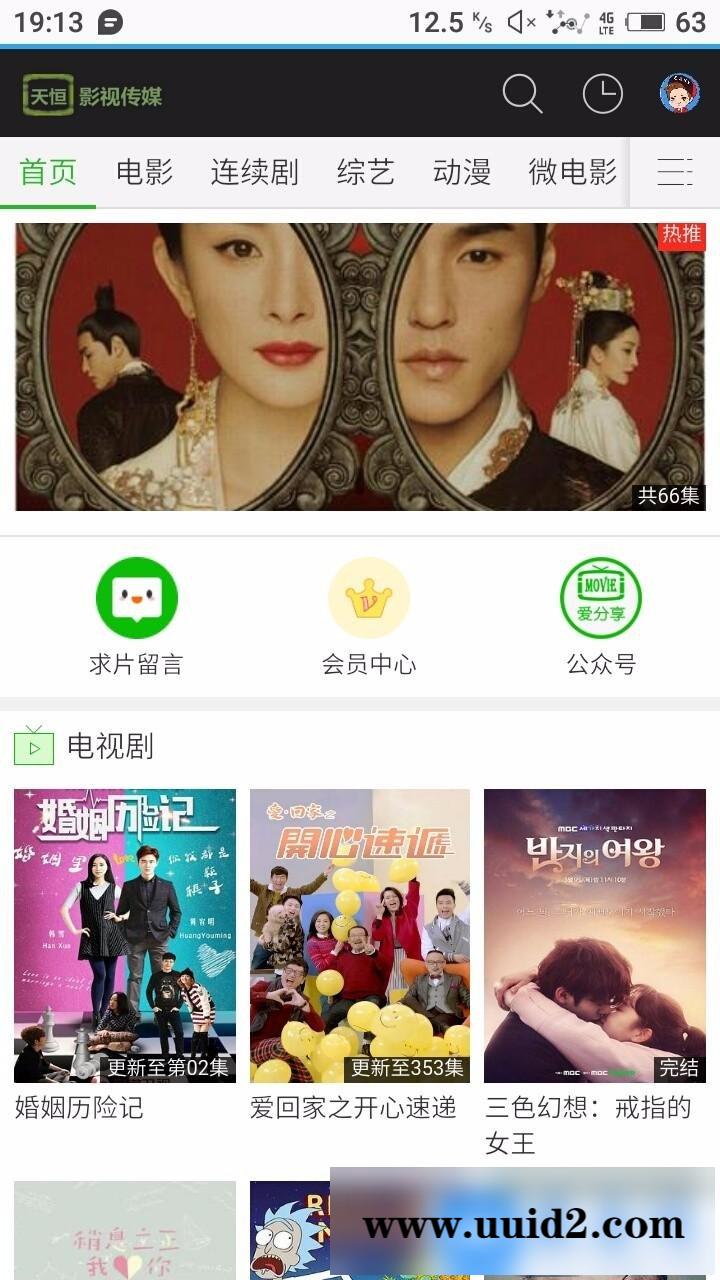
Task: Open viewing history via the clock icon
Action: [602, 93]
